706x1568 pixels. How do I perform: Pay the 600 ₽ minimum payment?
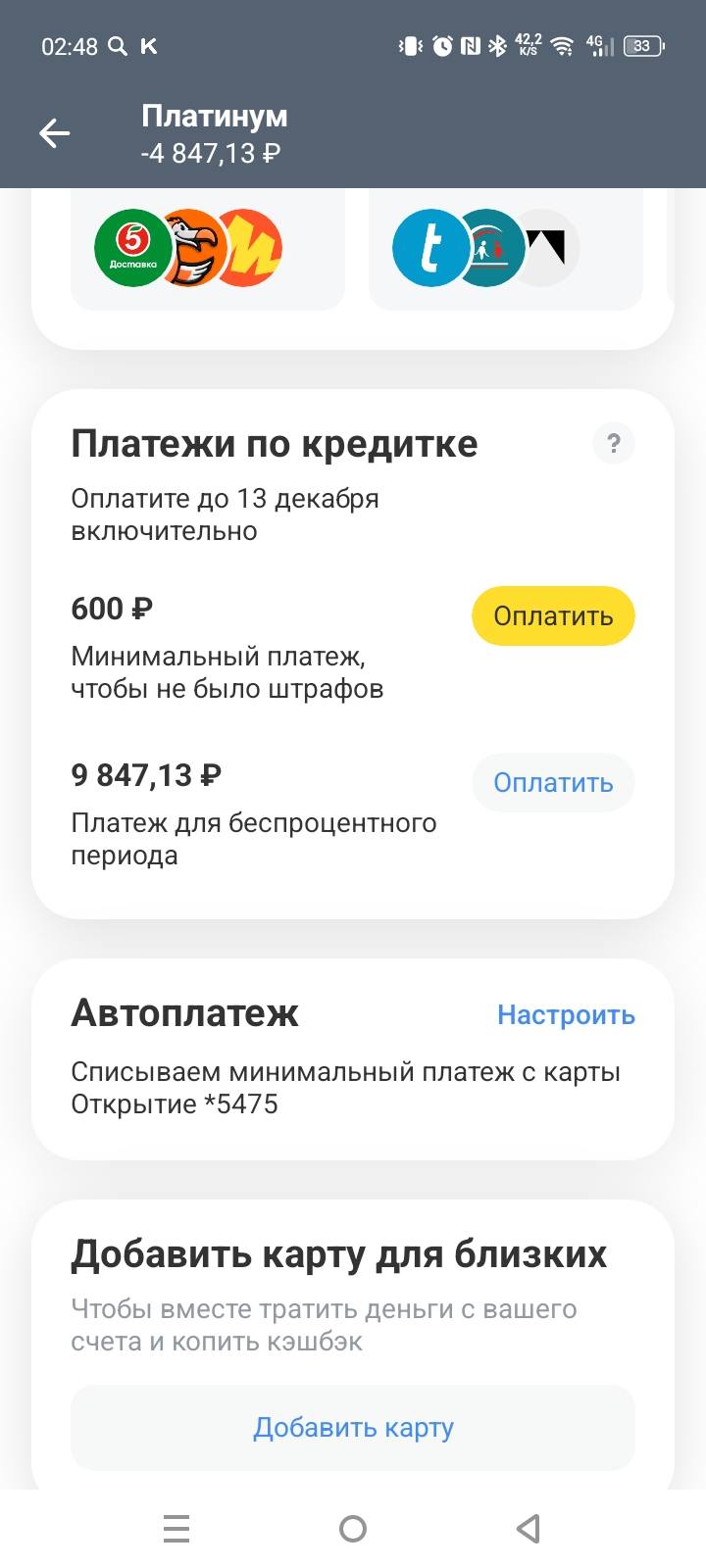(x=552, y=615)
